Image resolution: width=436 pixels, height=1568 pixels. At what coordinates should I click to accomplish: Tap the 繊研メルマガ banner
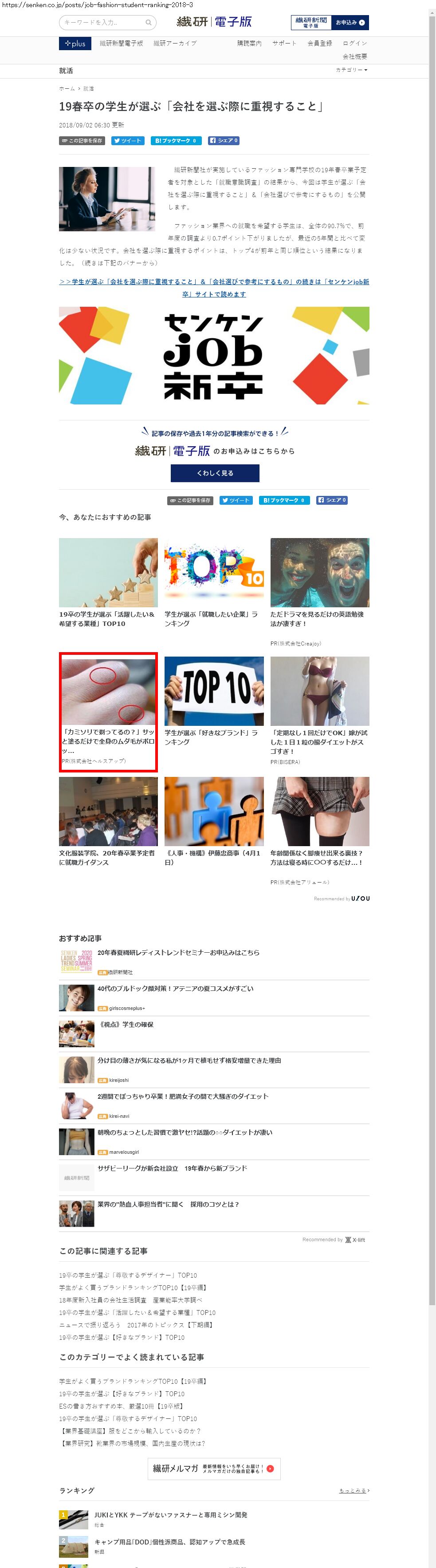click(214, 1468)
